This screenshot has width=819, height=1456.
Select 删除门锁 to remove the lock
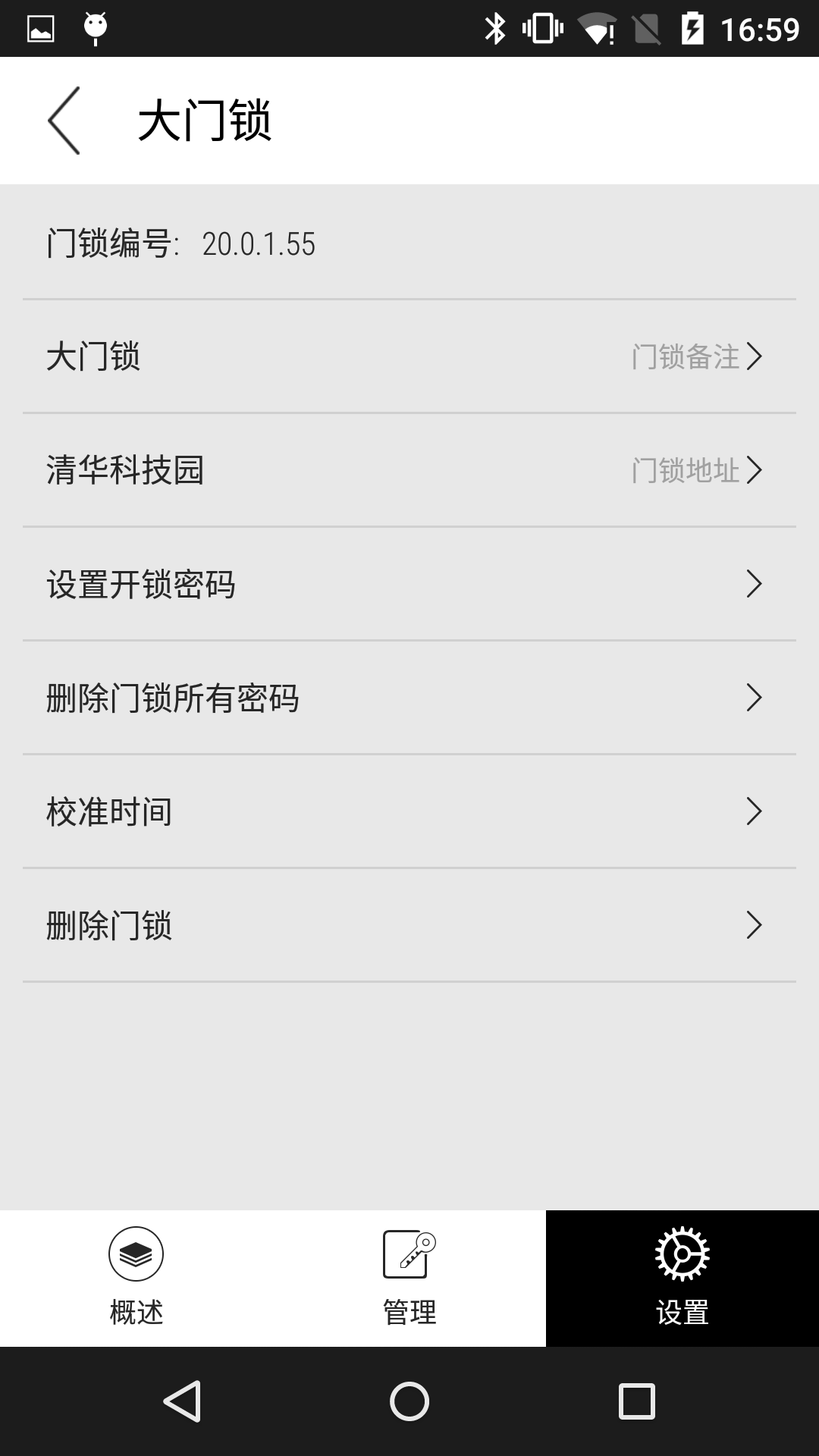pyautogui.click(x=108, y=926)
